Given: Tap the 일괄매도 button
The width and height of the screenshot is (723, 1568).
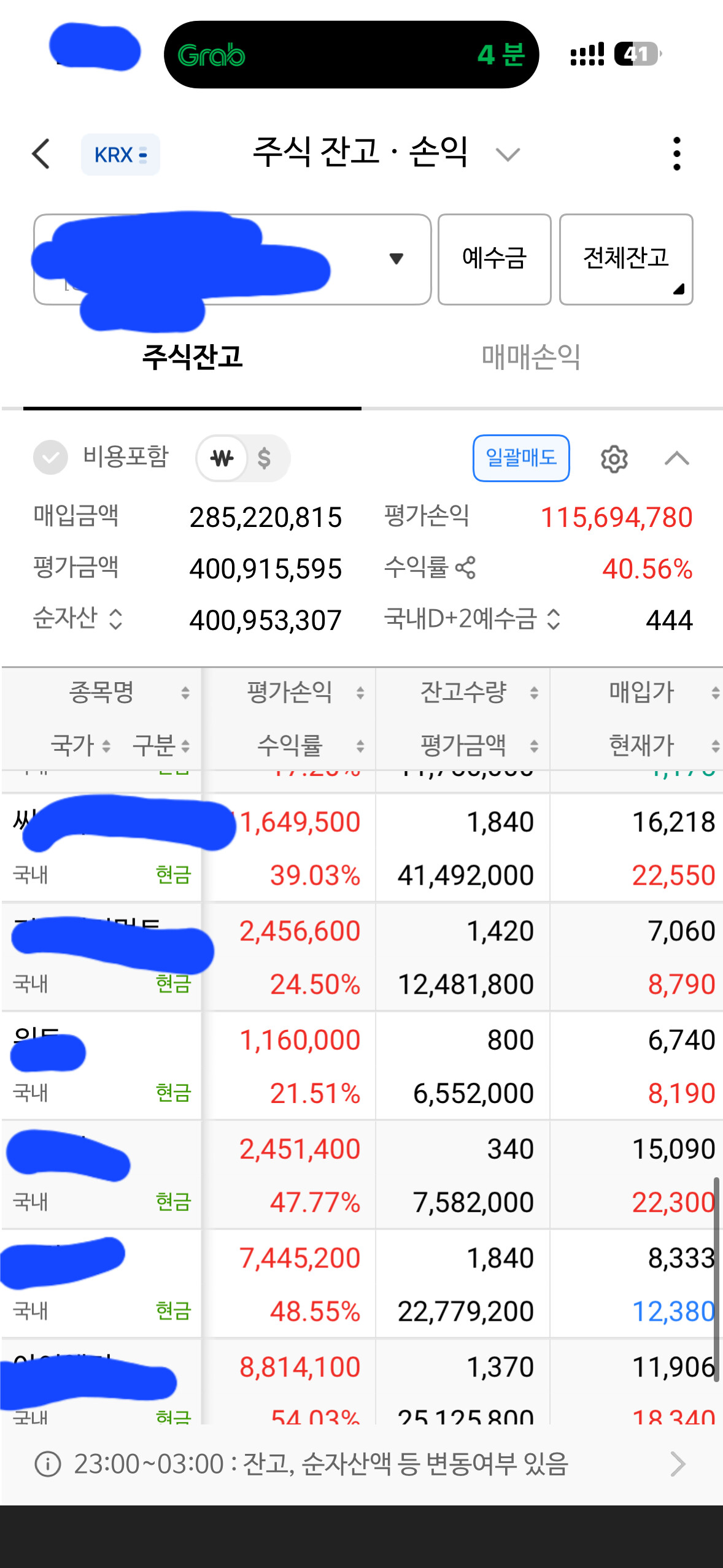Looking at the screenshot, I should (x=521, y=458).
